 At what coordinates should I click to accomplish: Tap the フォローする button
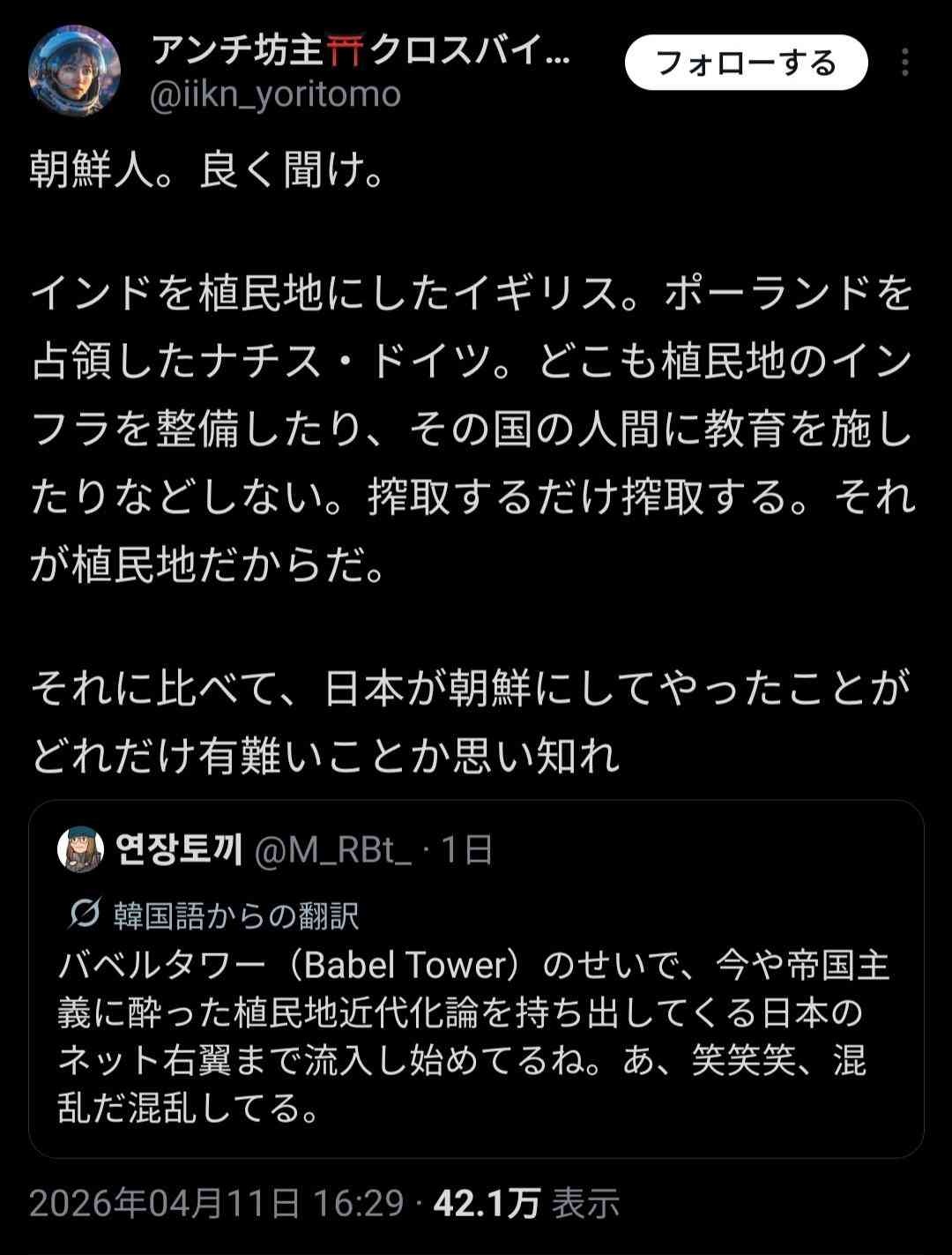[x=746, y=63]
